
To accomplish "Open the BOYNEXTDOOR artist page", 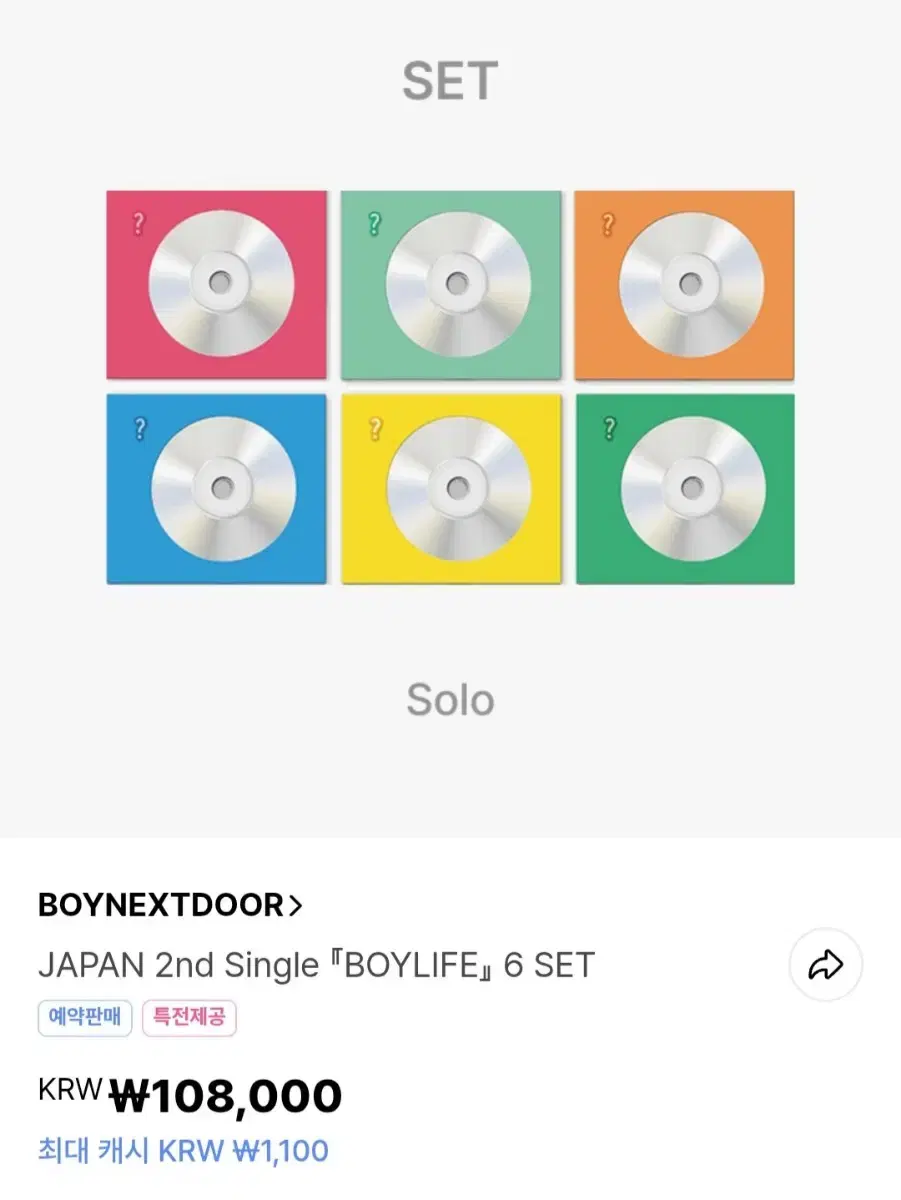I will point(160,905).
